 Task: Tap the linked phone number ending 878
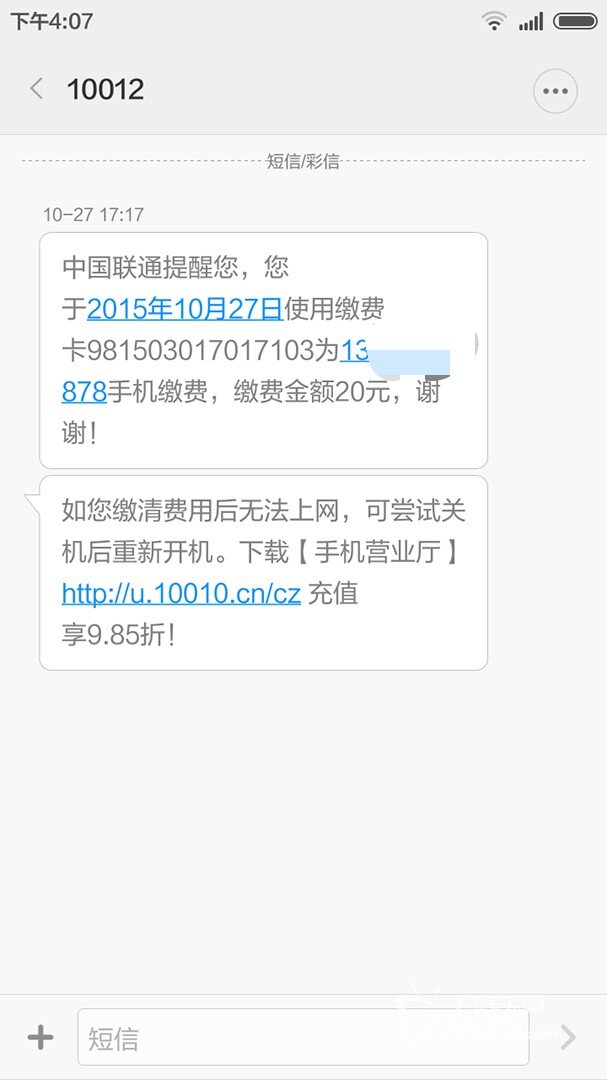coord(84,392)
